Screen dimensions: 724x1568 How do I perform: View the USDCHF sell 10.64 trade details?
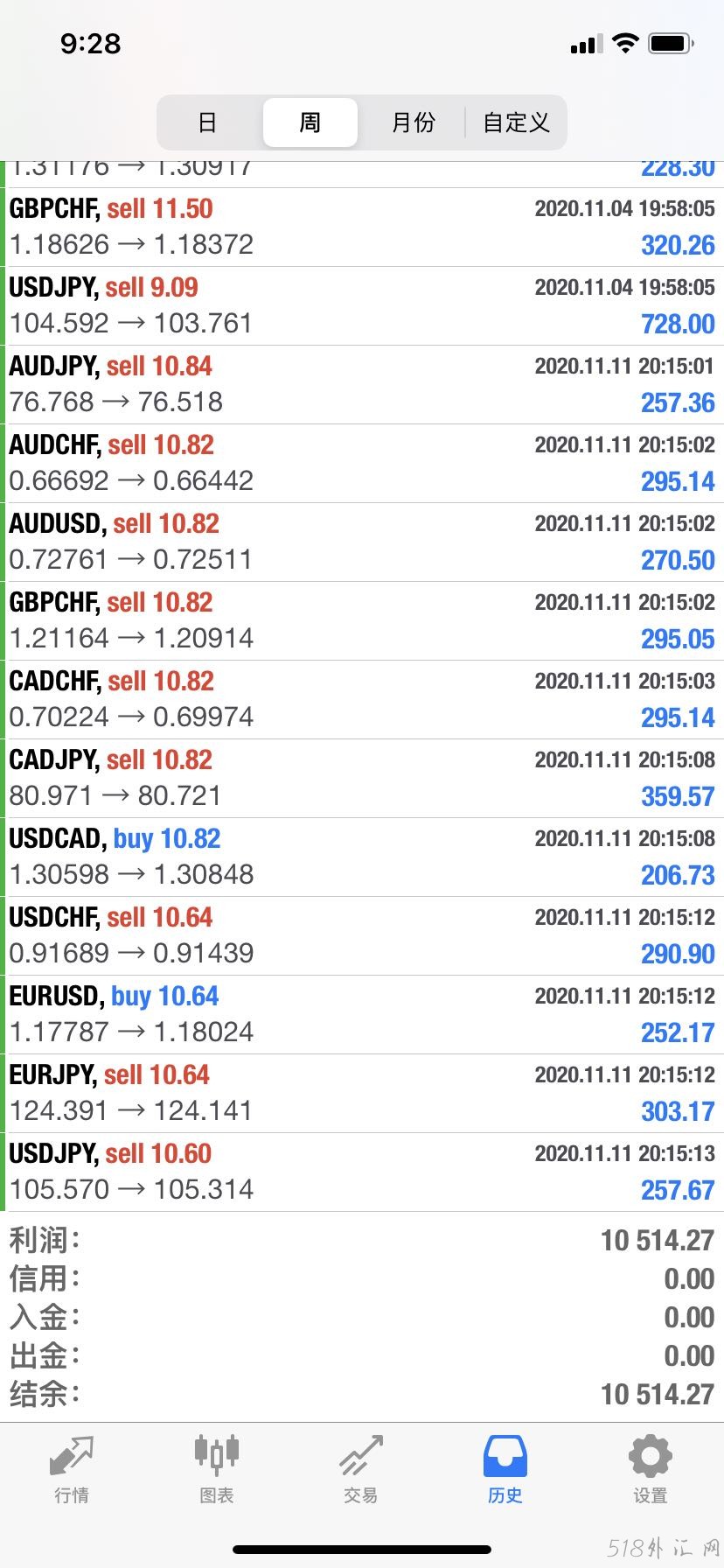[362, 936]
